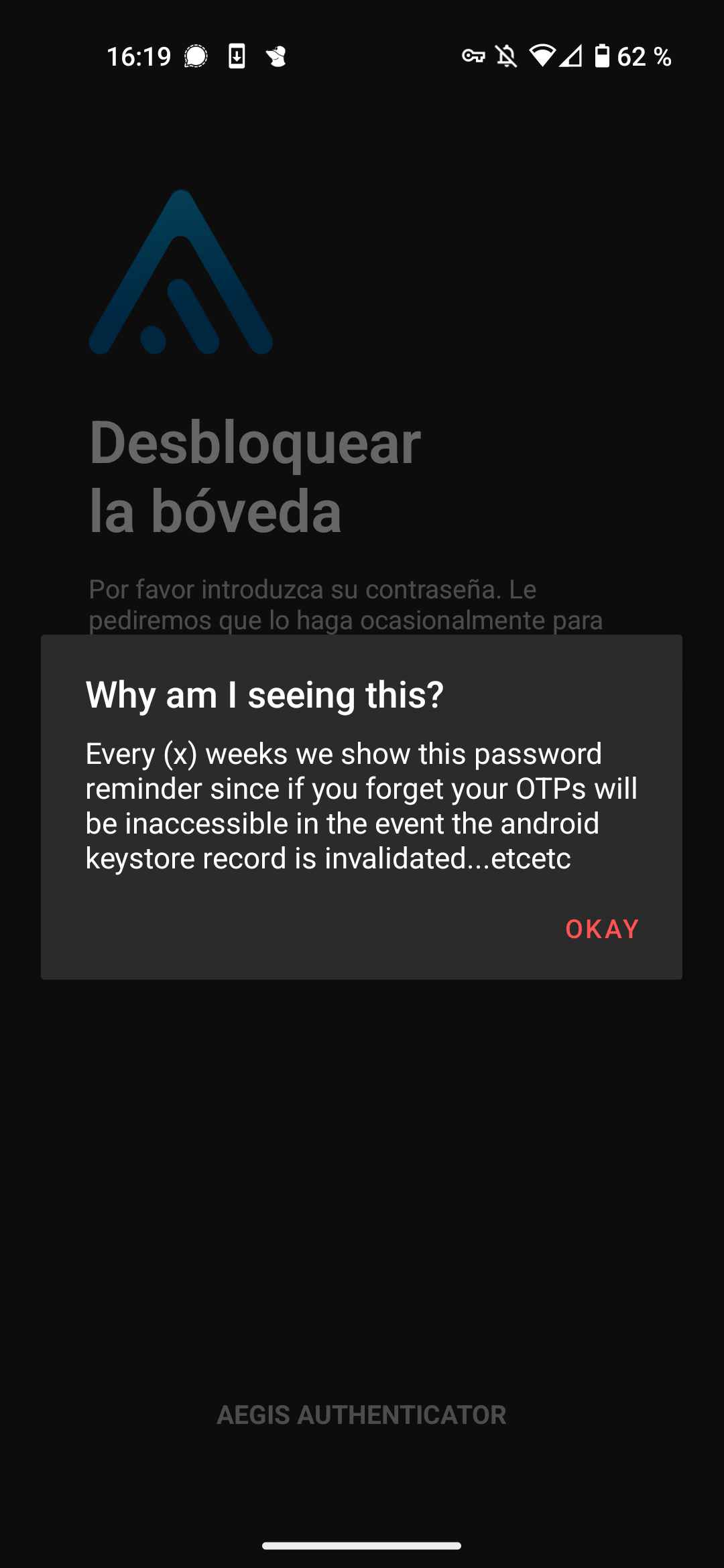The image size is (724, 1568).
Task: Tap the password reminder explanation text
Action: 361,804
